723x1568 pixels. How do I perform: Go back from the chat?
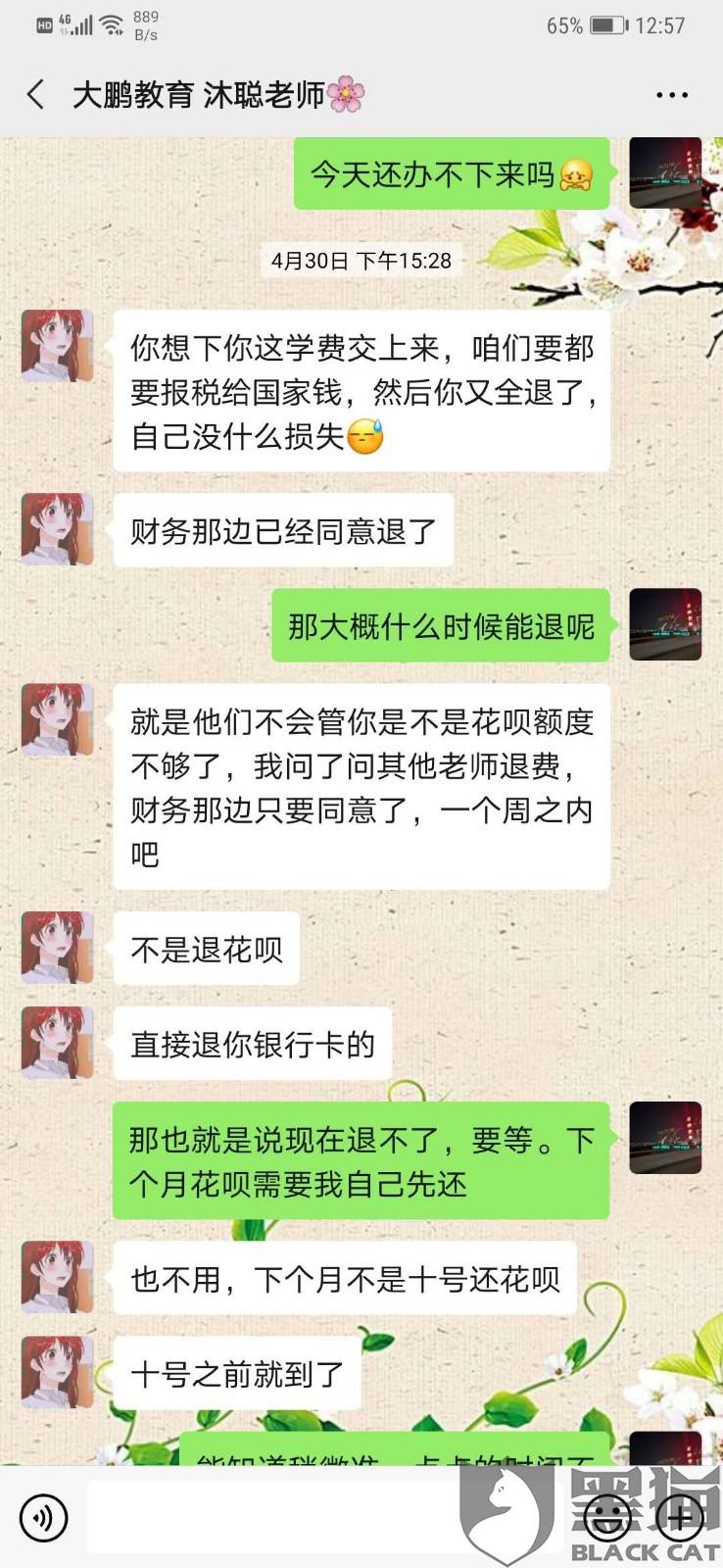click(x=36, y=95)
